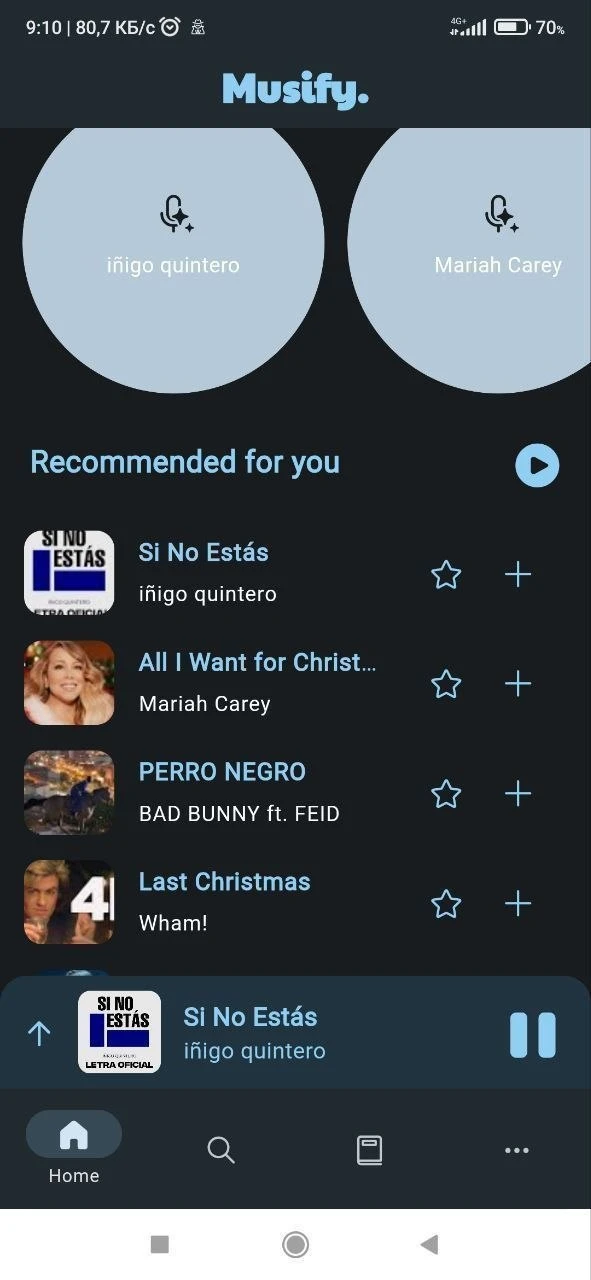
Task: Star the song PERRO NEGRO
Action: (x=446, y=794)
